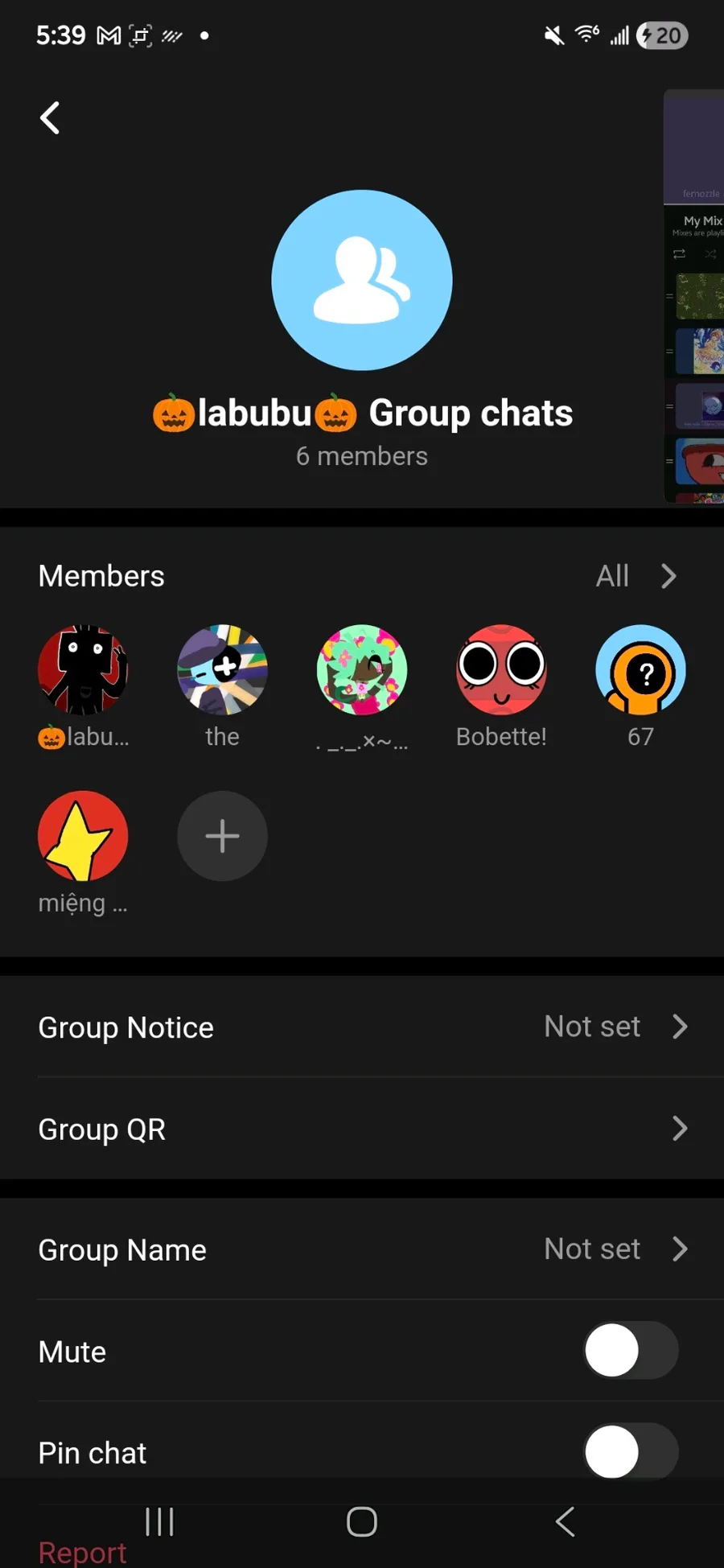
Task: Toggle the Mute switch
Action: 630,1351
